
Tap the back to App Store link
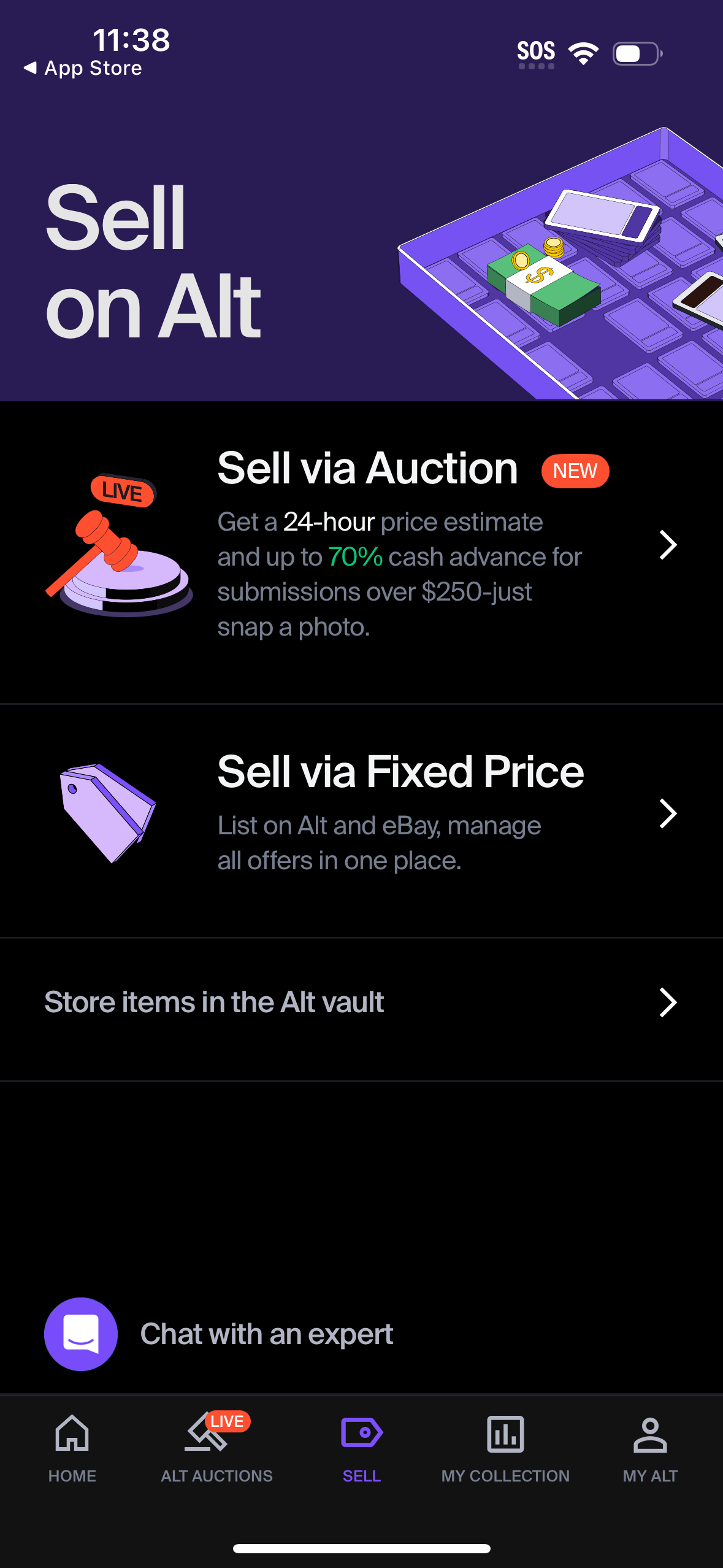pos(84,67)
